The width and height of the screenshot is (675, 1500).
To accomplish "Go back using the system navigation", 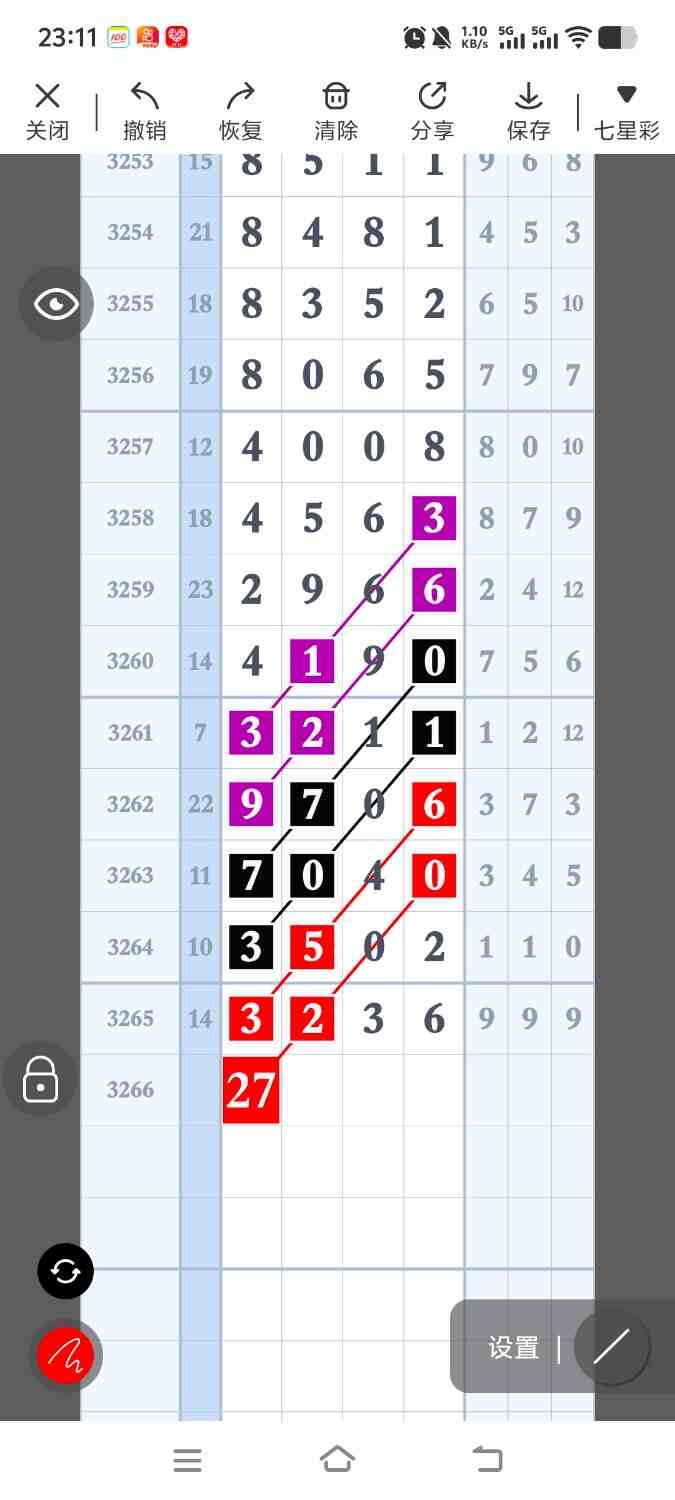I will click(x=487, y=1460).
